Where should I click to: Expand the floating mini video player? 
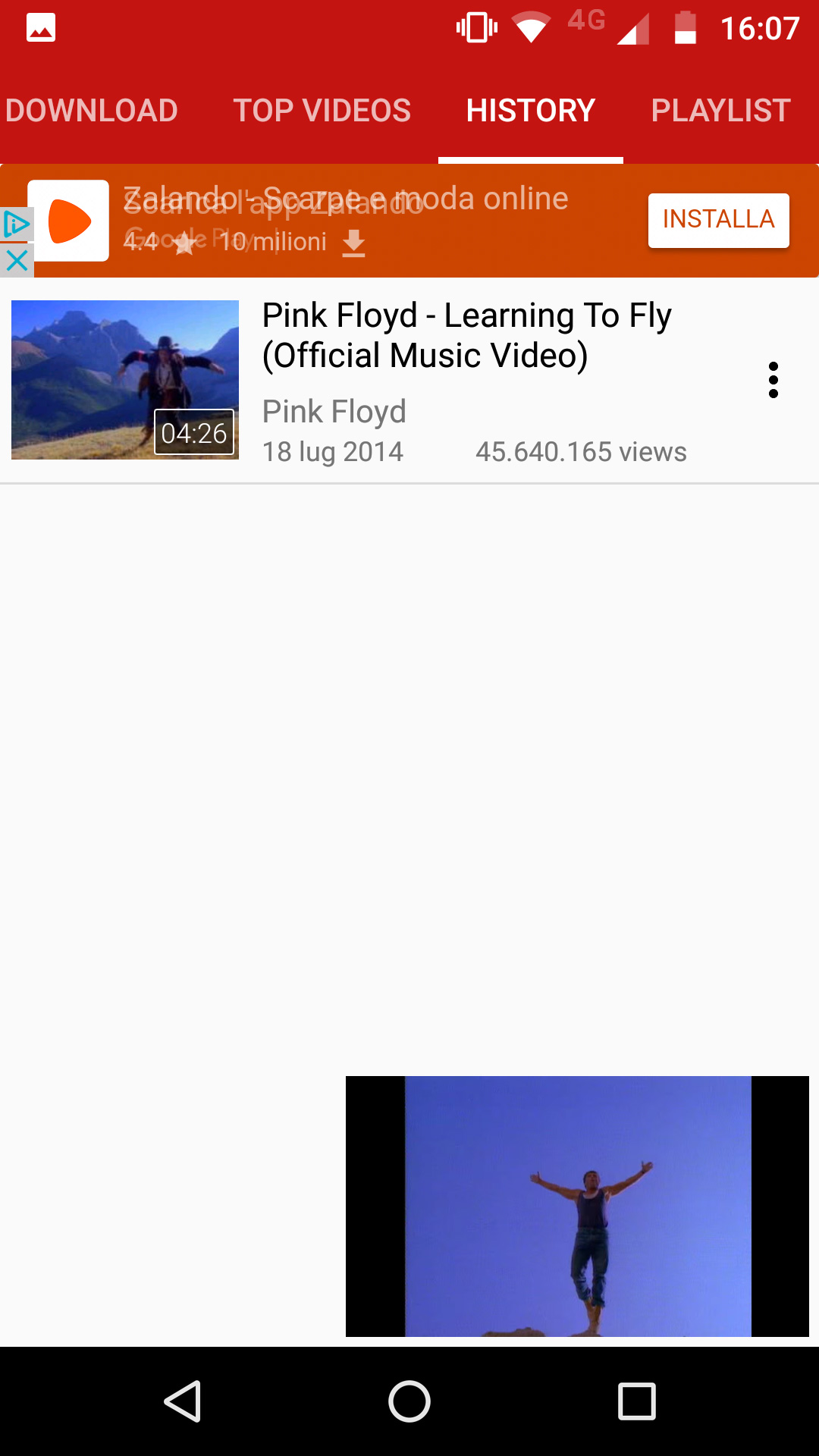tap(577, 1206)
